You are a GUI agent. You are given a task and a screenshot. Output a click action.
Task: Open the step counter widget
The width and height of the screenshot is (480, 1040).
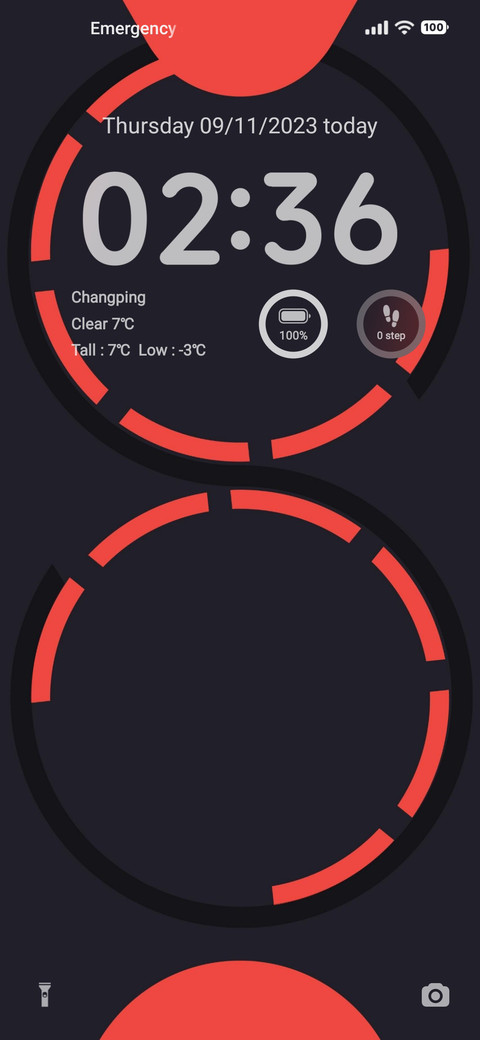click(391, 324)
